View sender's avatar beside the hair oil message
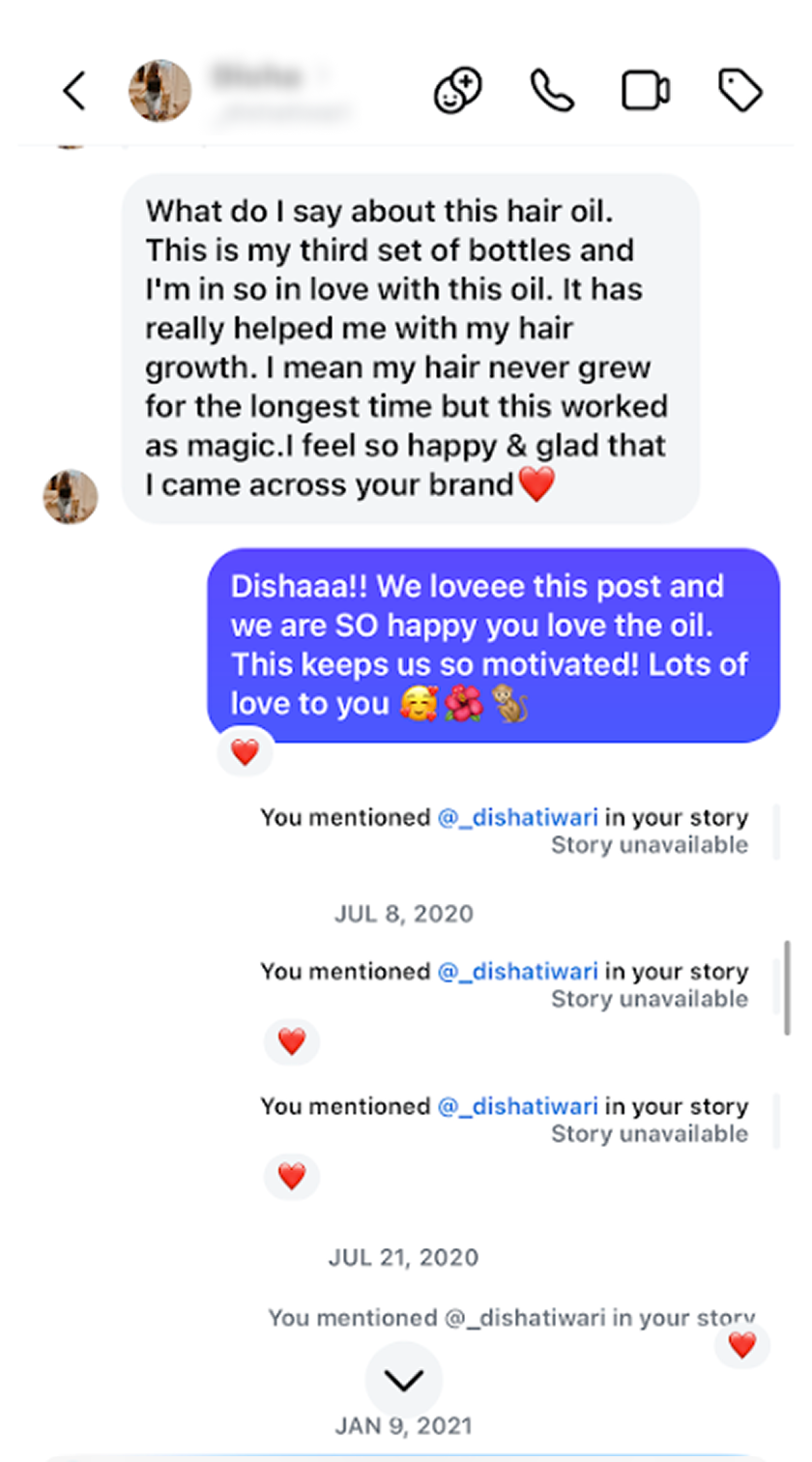This screenshot has height=1462, width=812. (x=71, y=497)
